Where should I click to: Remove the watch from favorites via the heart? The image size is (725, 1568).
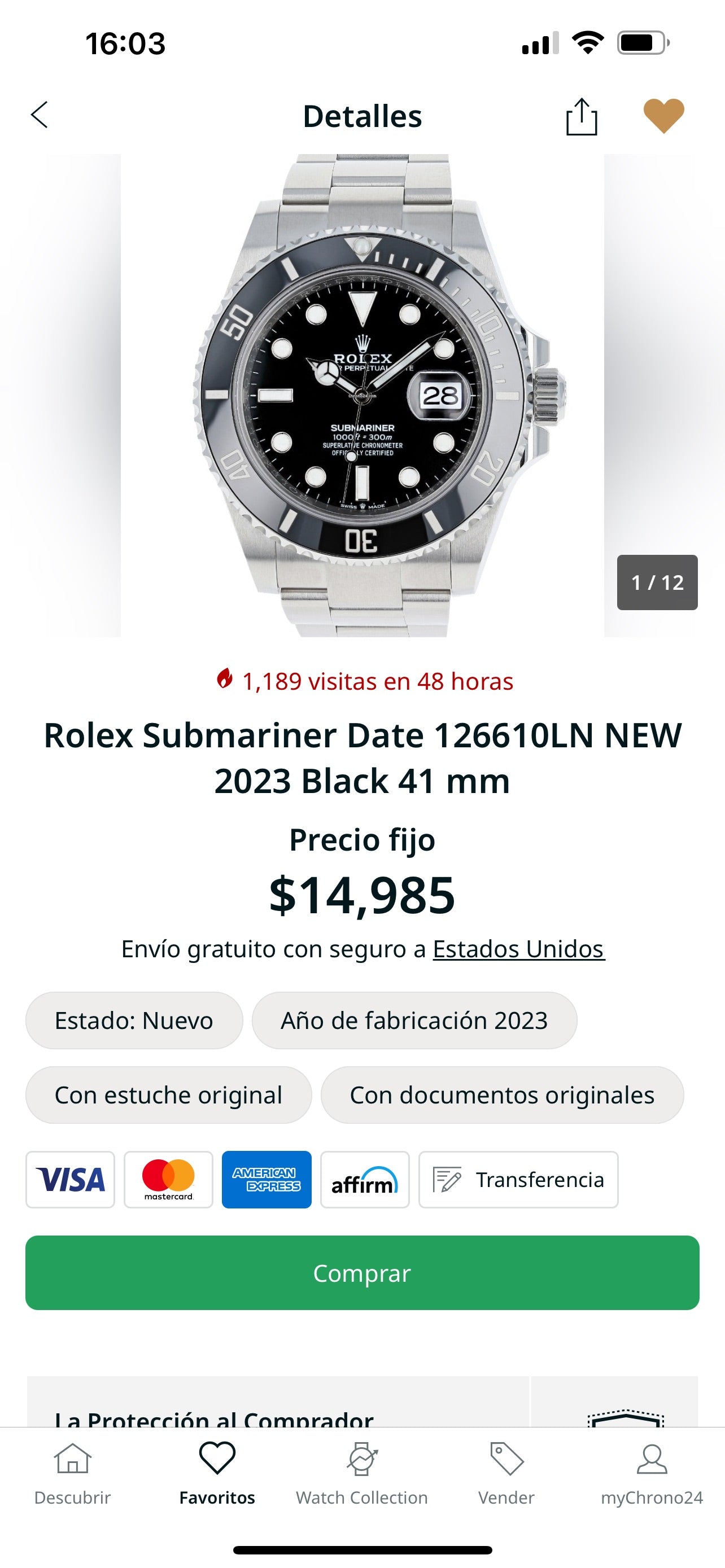pyautogui.click(x=663, y=115)
